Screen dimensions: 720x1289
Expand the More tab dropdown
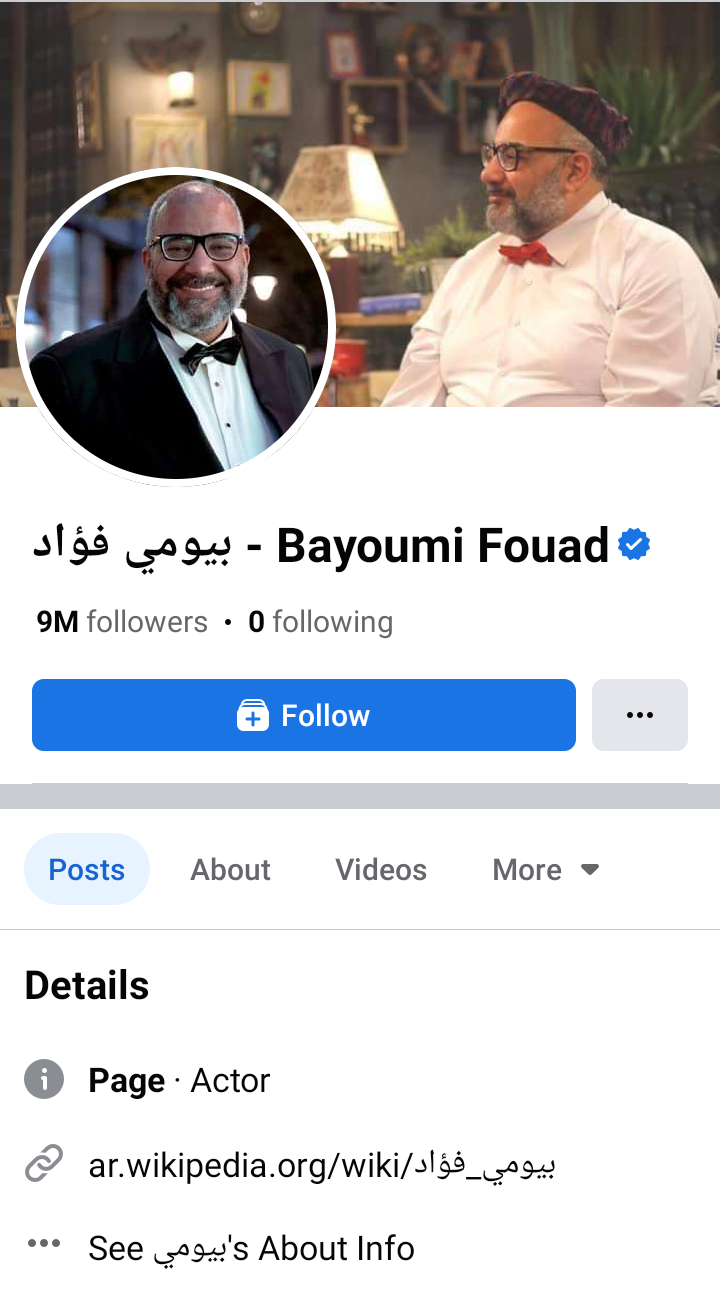[x=545, y=869]
